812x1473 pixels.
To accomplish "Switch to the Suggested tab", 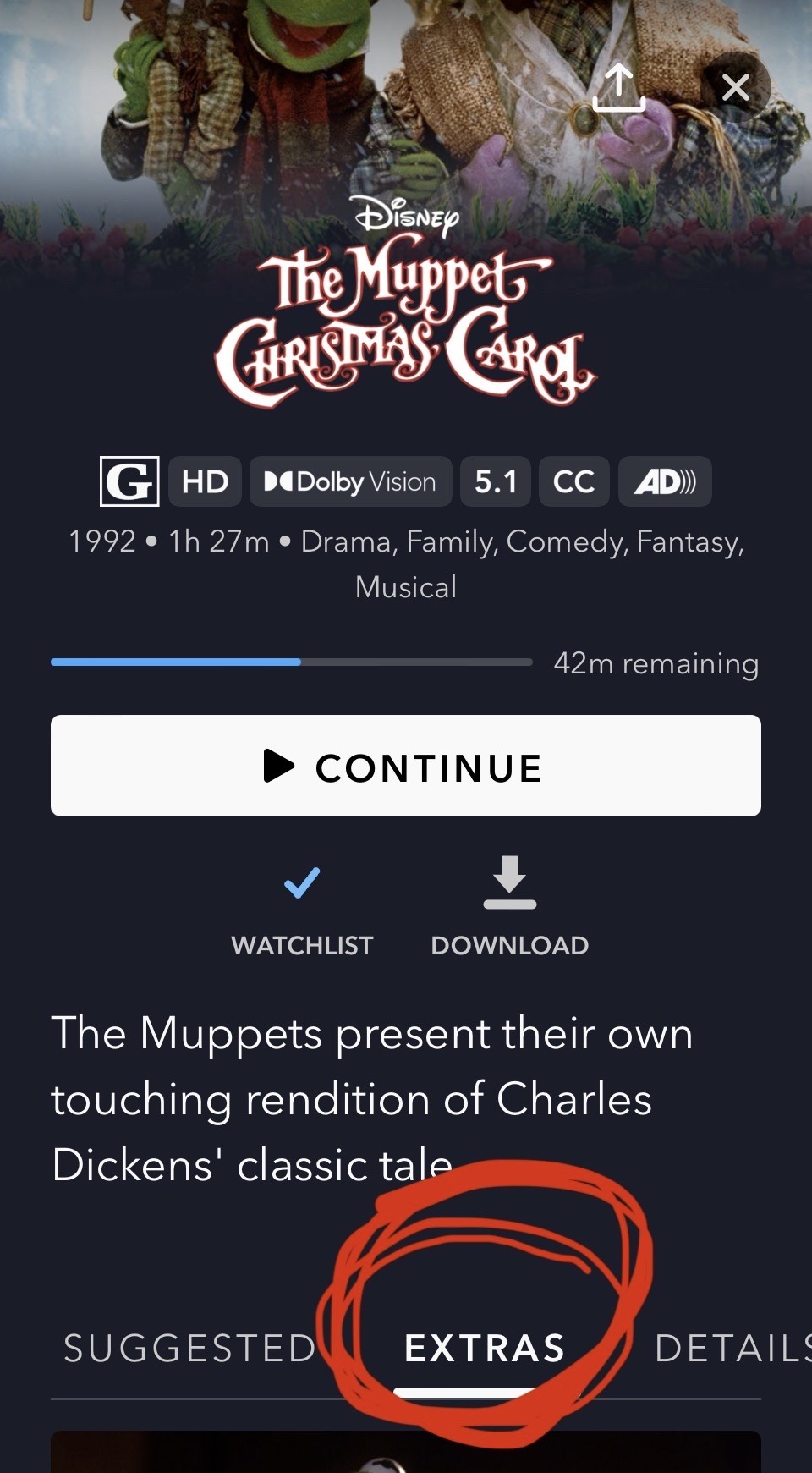I will [x=189, y=1348].
